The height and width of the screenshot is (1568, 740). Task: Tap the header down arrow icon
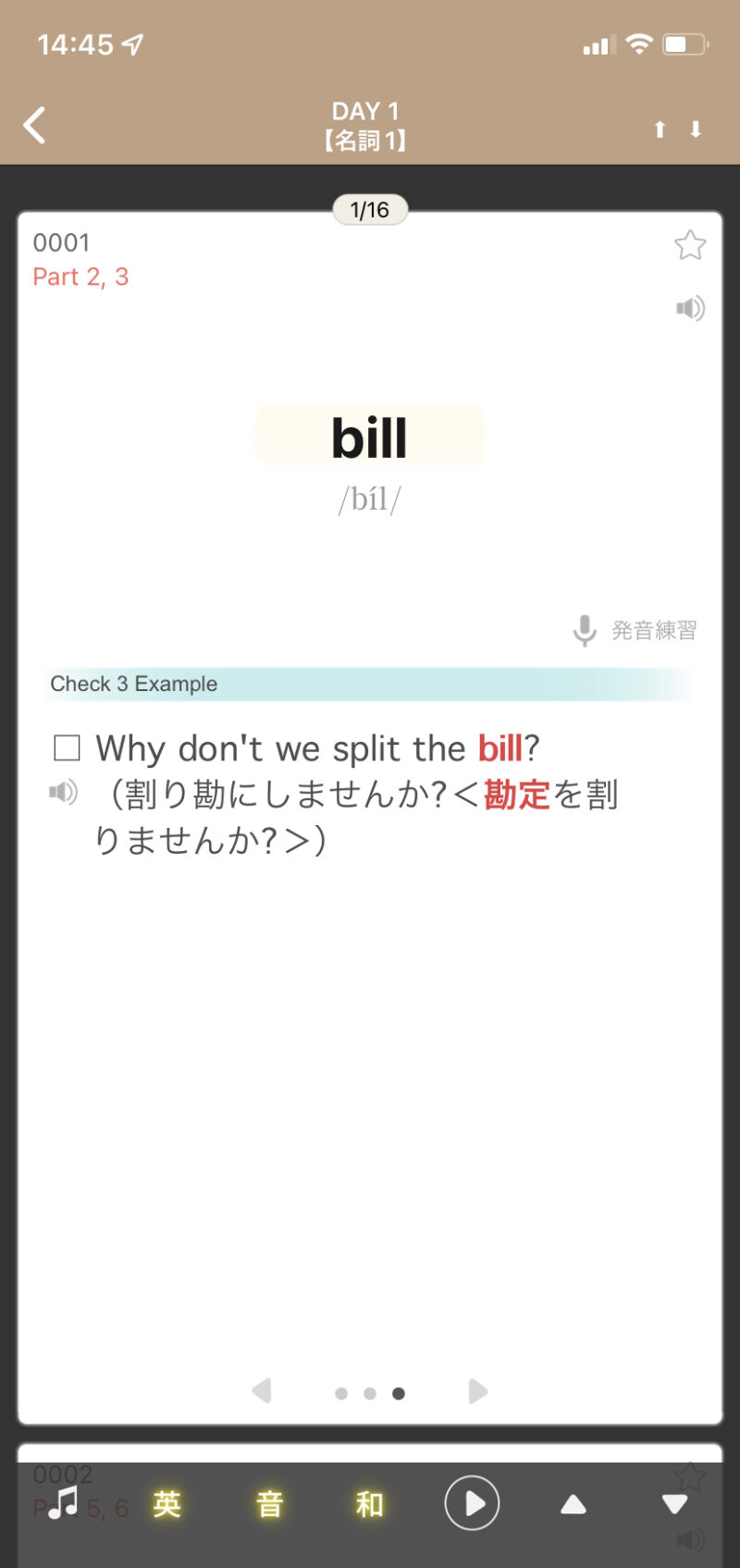696,130
